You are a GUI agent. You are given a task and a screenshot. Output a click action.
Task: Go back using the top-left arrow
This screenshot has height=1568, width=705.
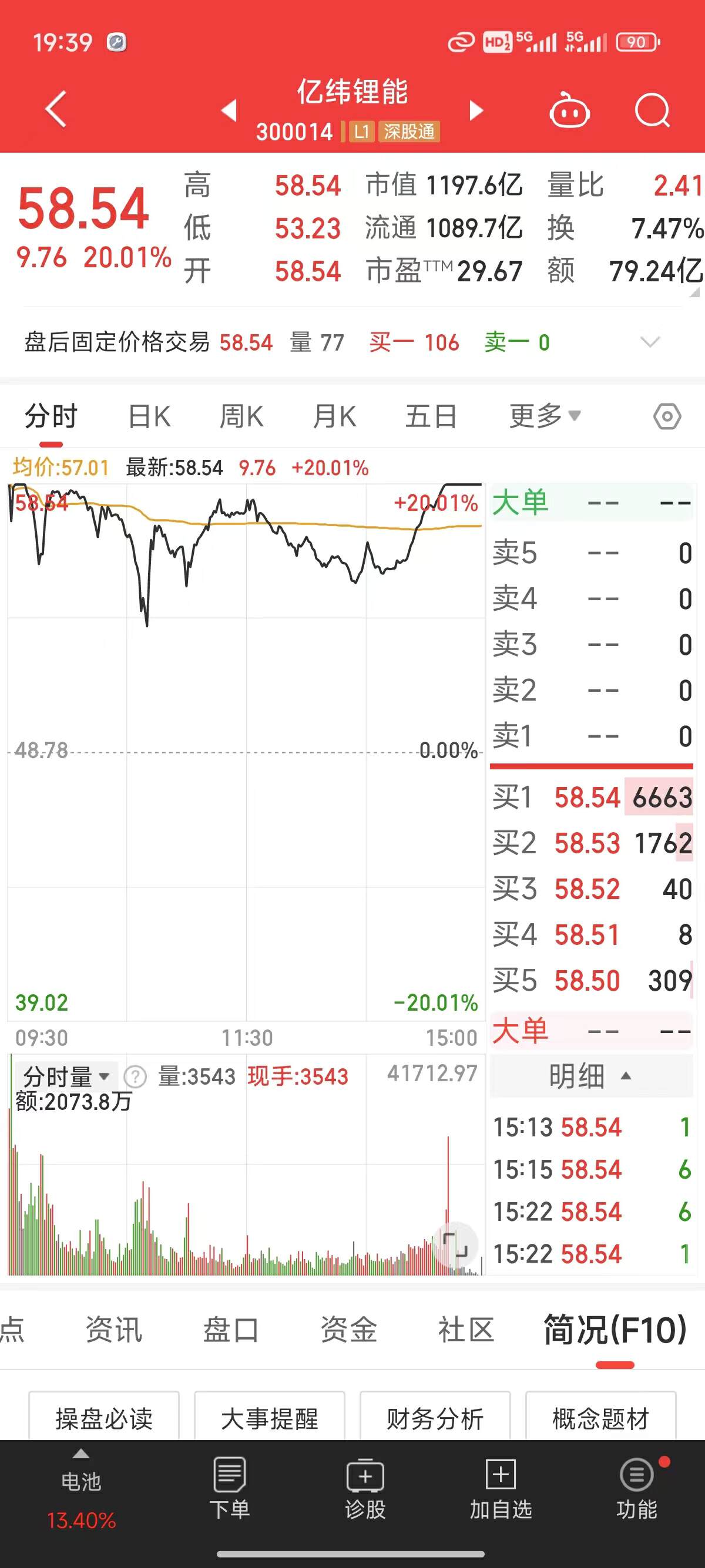coord(56,110)
